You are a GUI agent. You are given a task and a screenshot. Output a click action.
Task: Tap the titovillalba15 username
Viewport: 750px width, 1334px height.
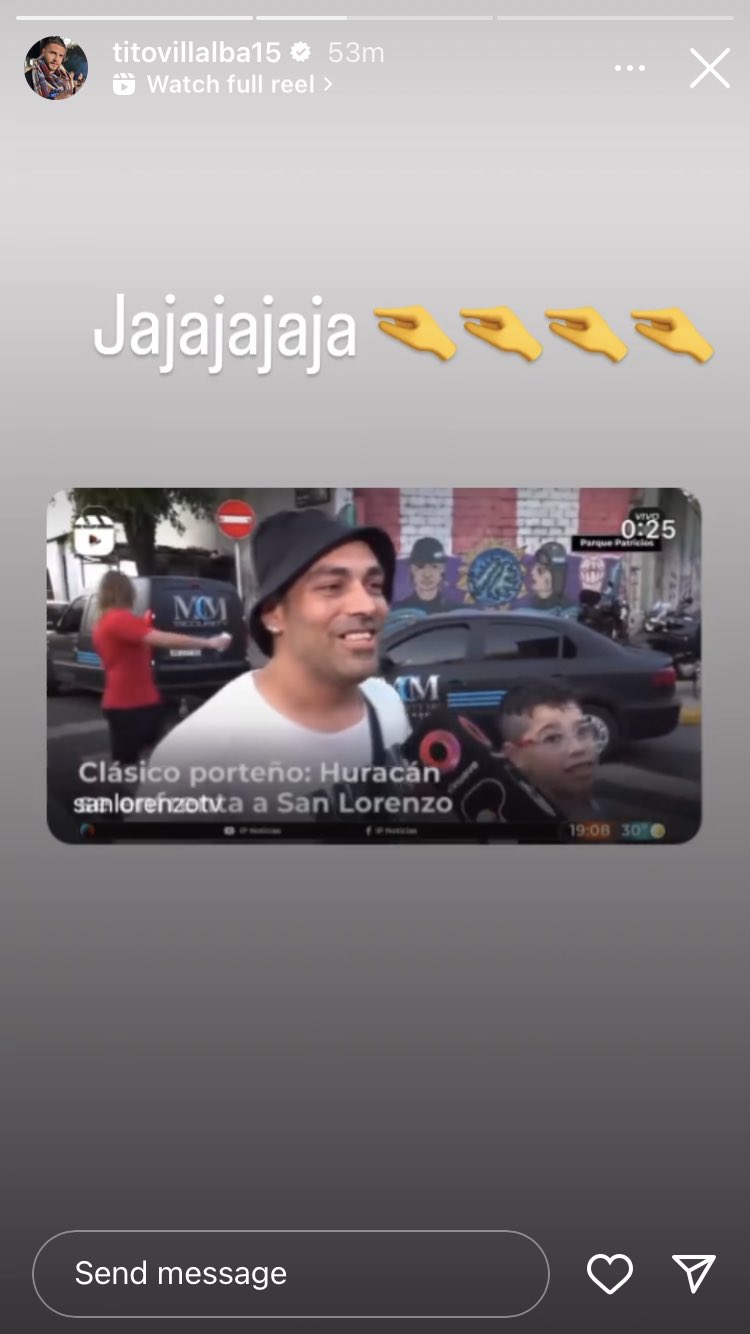coord(196,53)
